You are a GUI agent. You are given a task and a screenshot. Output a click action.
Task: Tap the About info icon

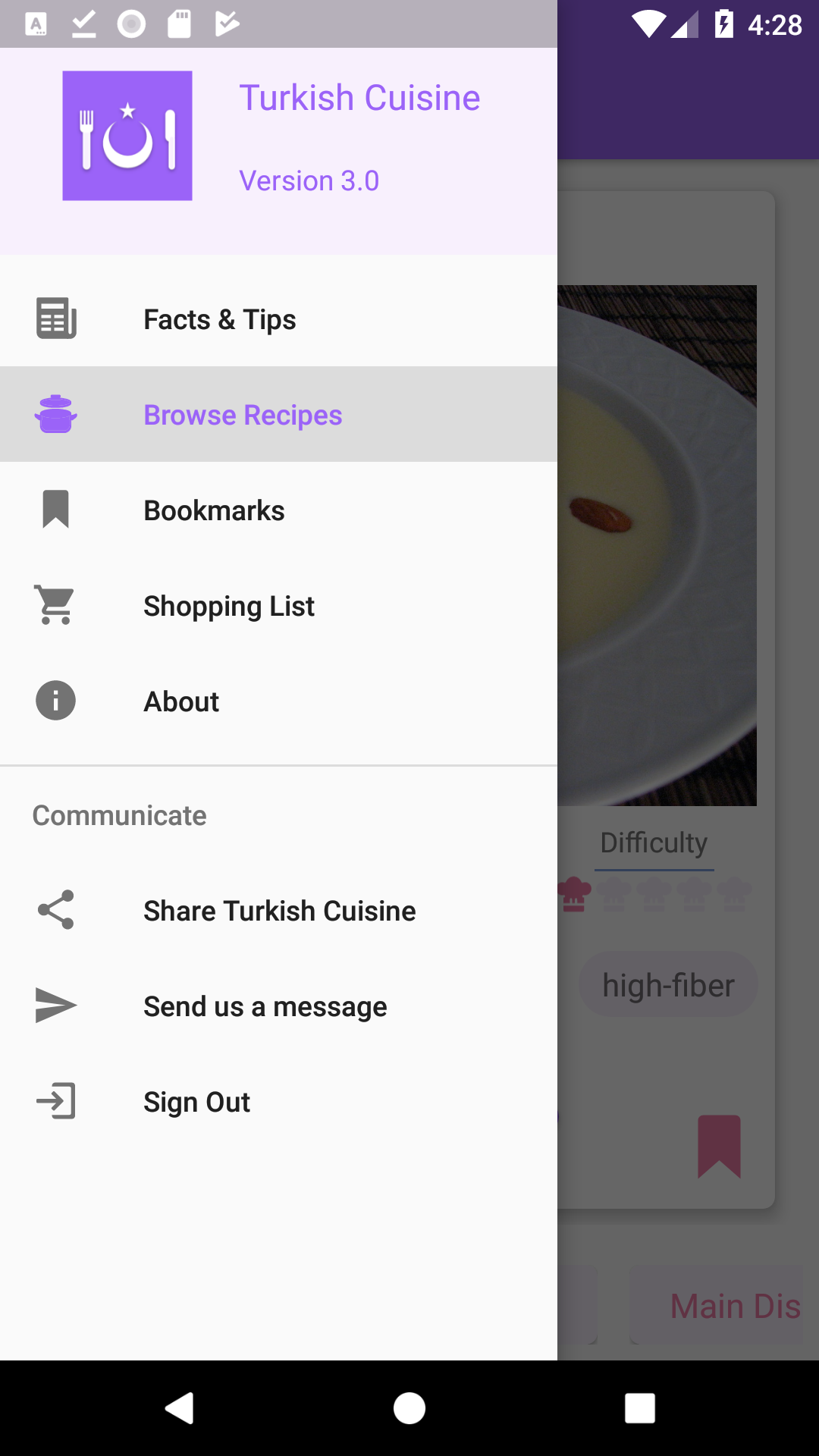point(55,701)
